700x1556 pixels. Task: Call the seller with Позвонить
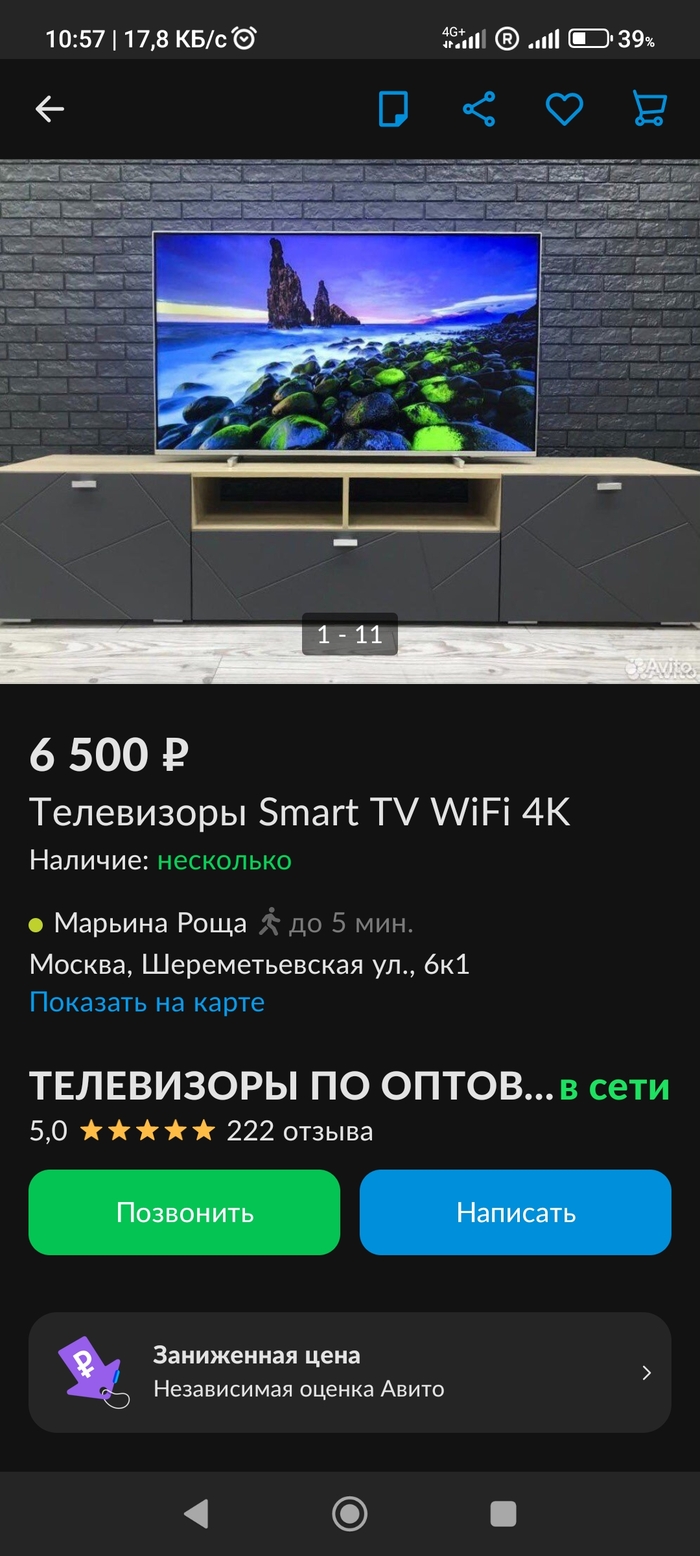click(185, 1212)
